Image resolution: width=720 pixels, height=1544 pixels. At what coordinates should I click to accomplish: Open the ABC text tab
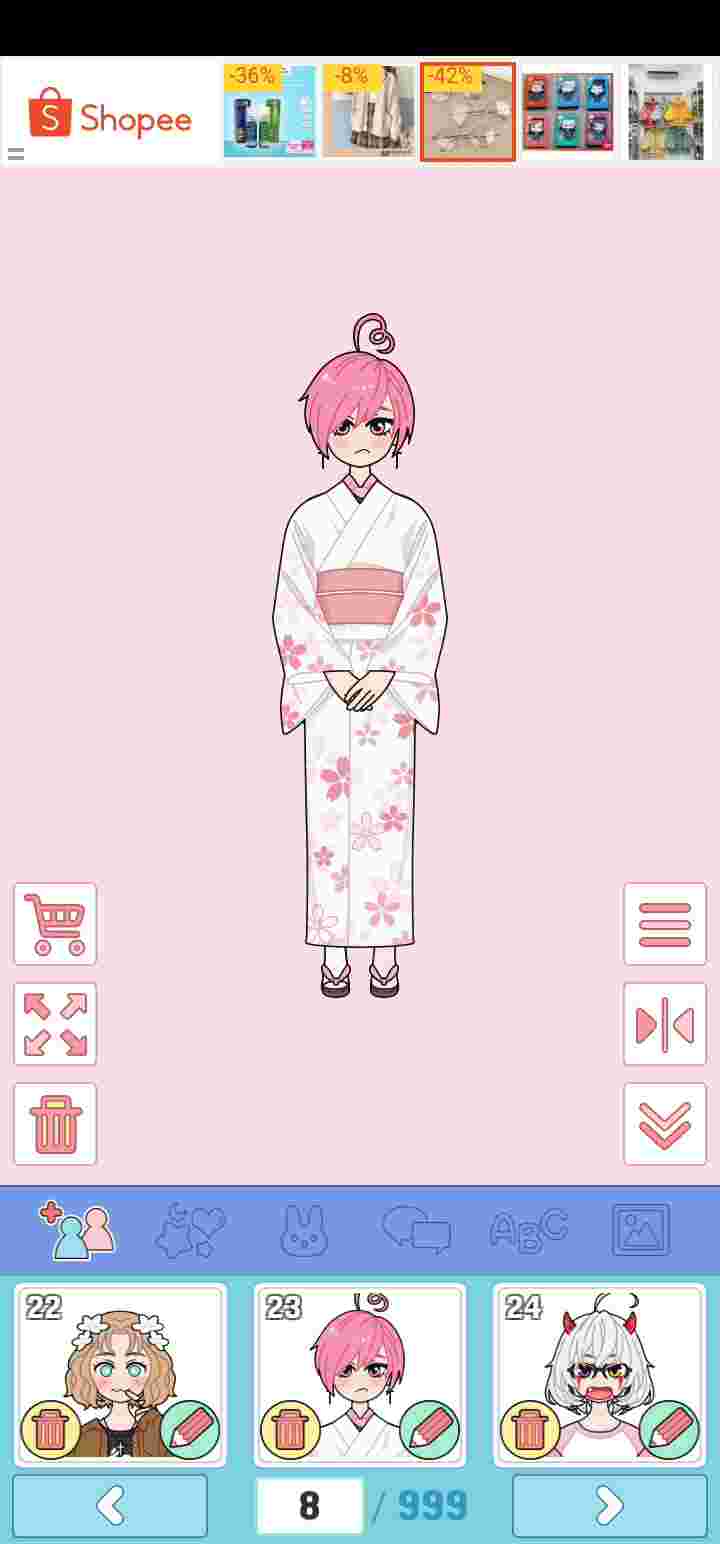(529, 1231)
